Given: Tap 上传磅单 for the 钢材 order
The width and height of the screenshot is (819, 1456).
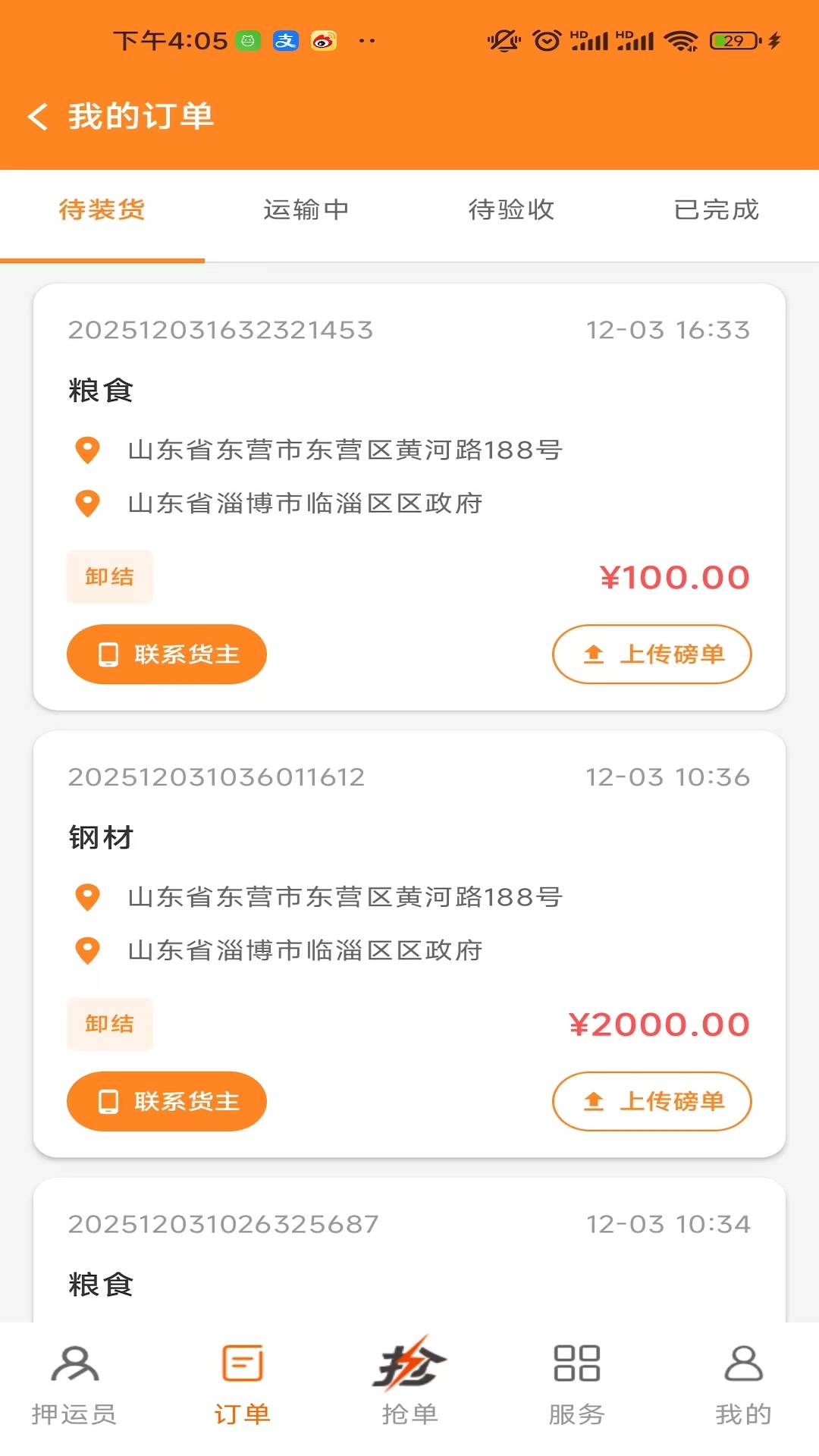Looking at the screenshot, I should 651,1102.
